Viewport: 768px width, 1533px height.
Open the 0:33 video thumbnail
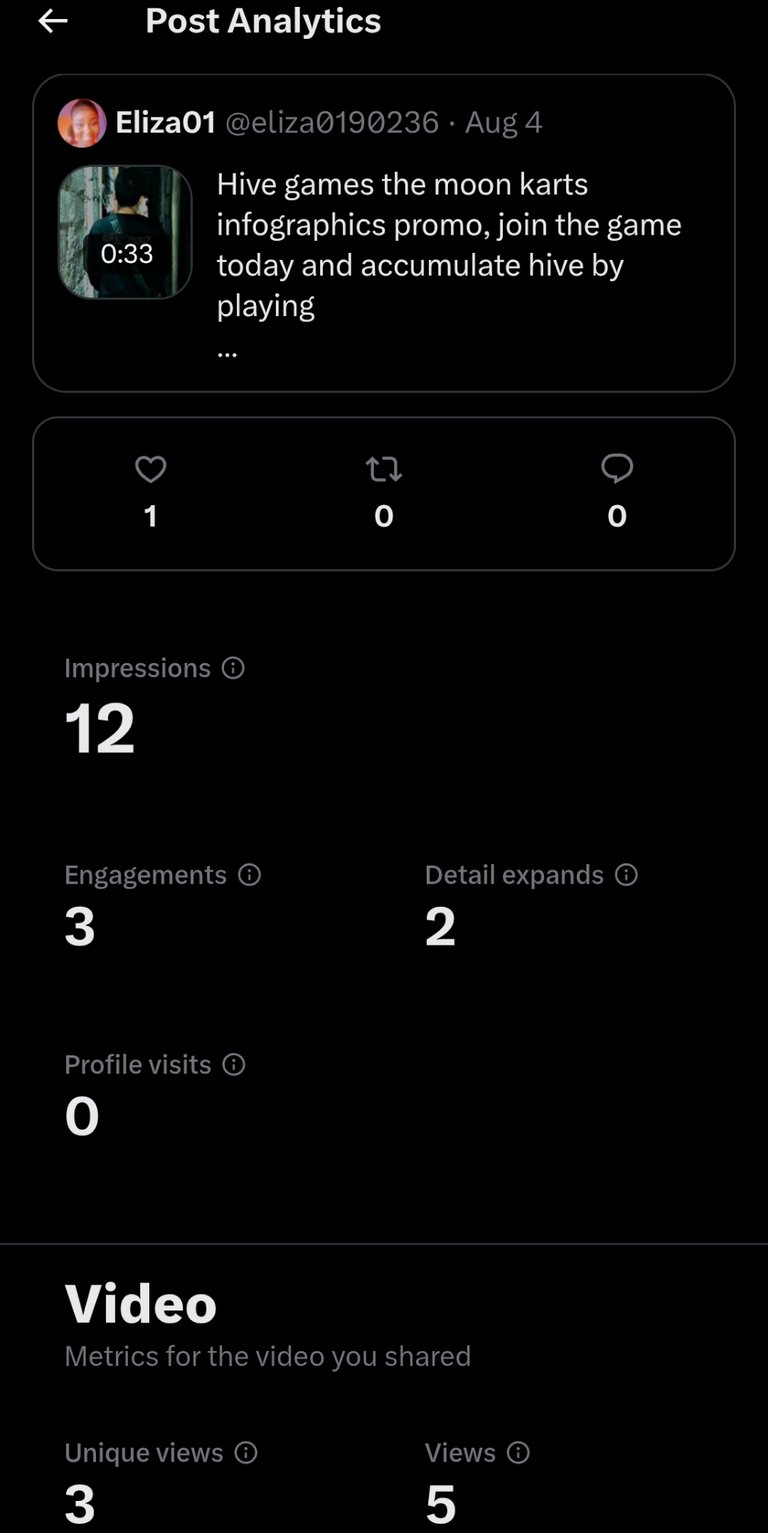point(125,232)
